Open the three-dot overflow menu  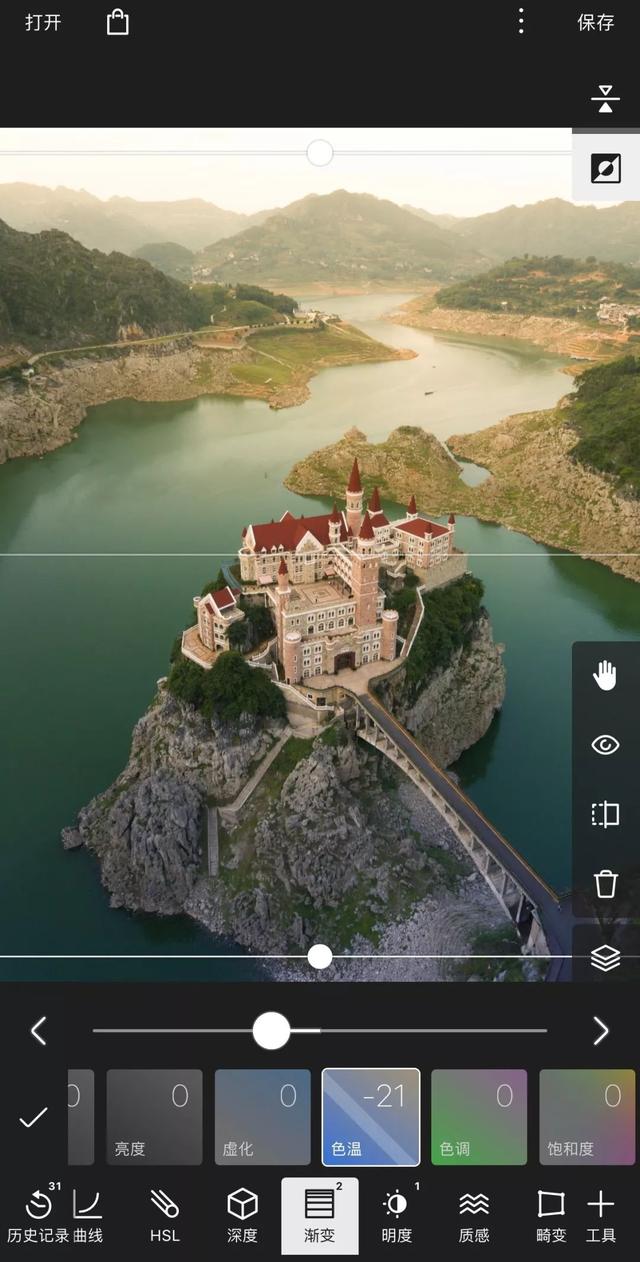521,22
